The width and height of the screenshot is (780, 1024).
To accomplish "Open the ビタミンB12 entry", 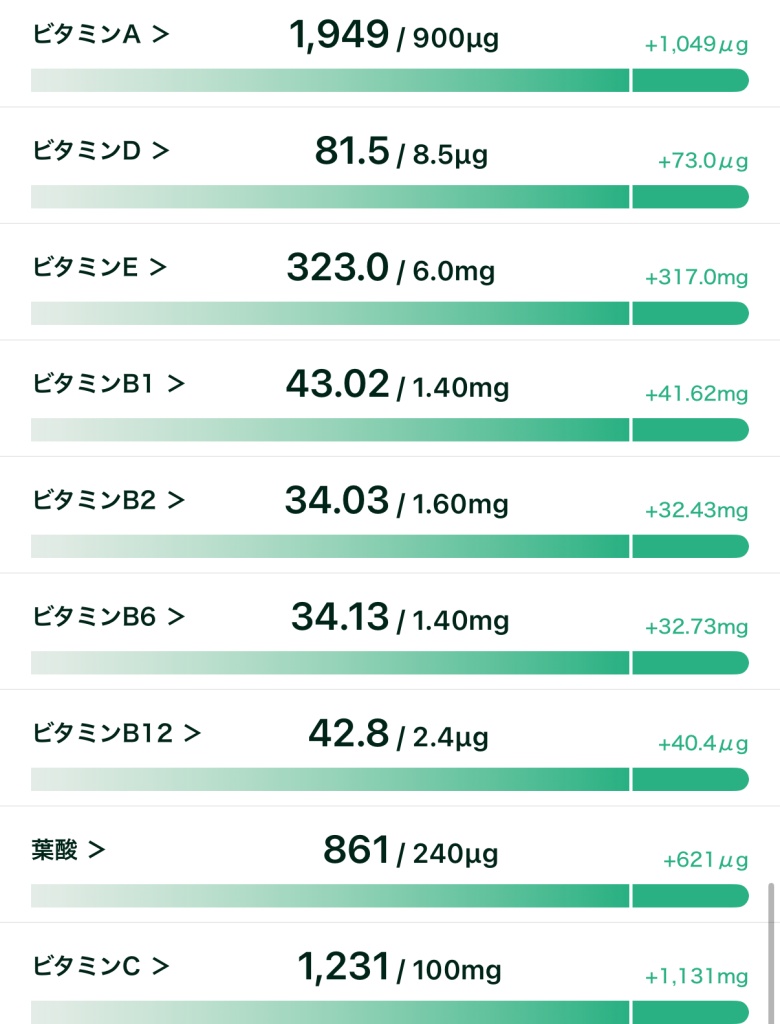I will coord(117,734).
